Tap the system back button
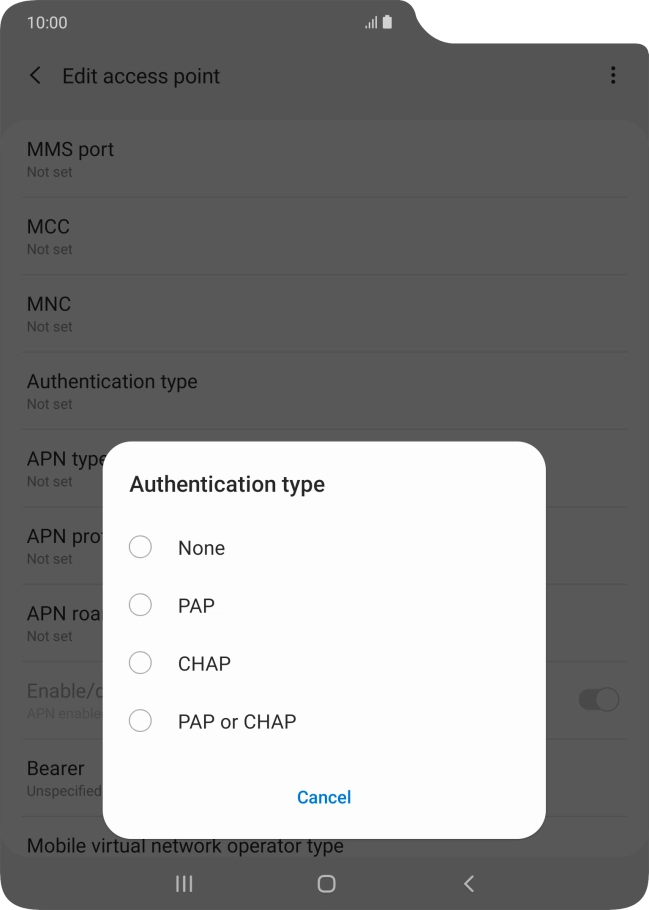Viewport: 649px width, 910px height. 468,883
